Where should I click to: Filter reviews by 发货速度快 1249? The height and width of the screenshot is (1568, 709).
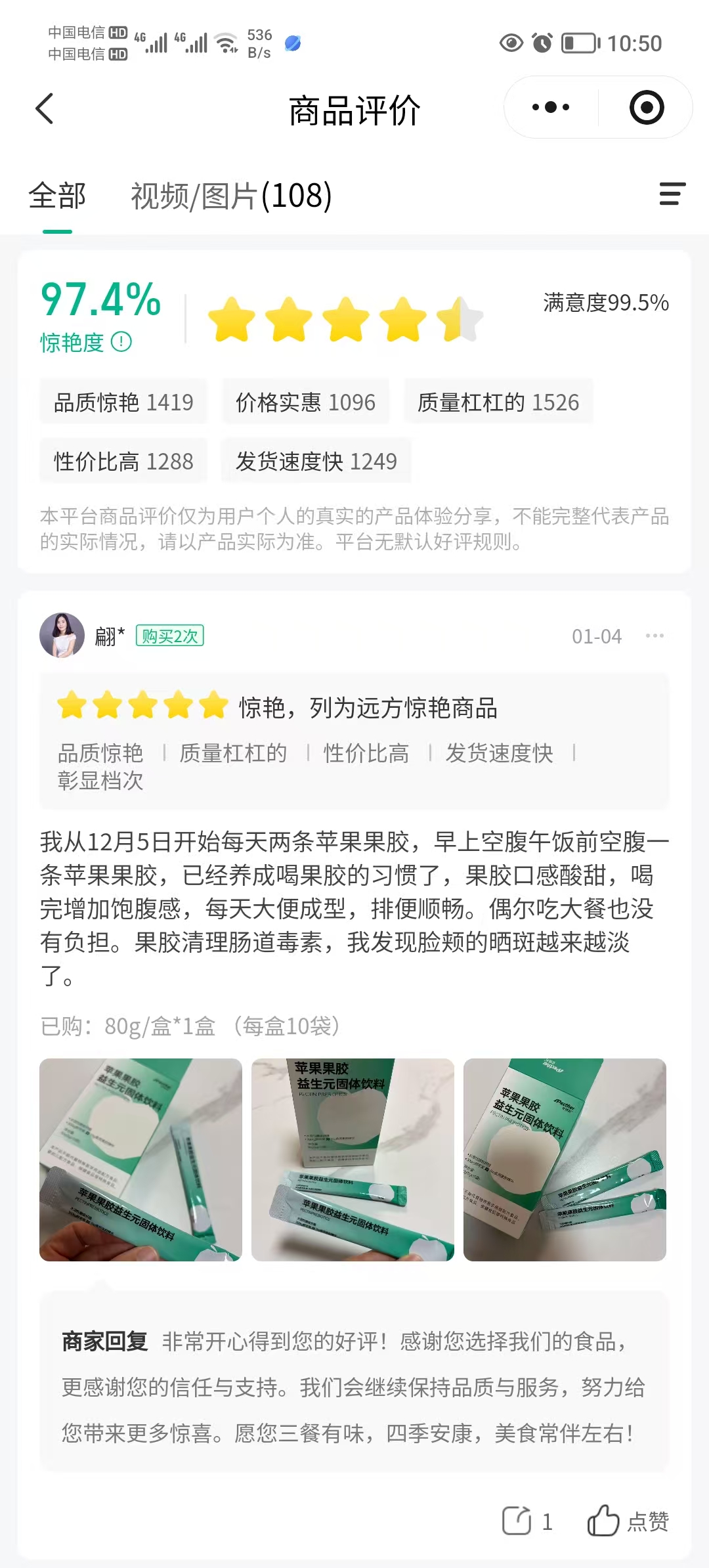(316, 461)
